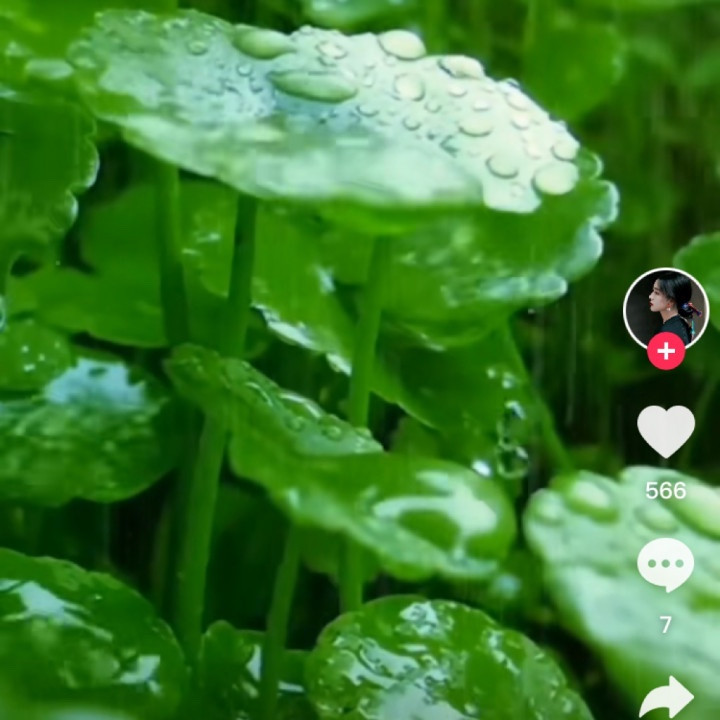This screenshot has height=720, width=720.
Task: Open the comments bubble
Action: (665, 565)
